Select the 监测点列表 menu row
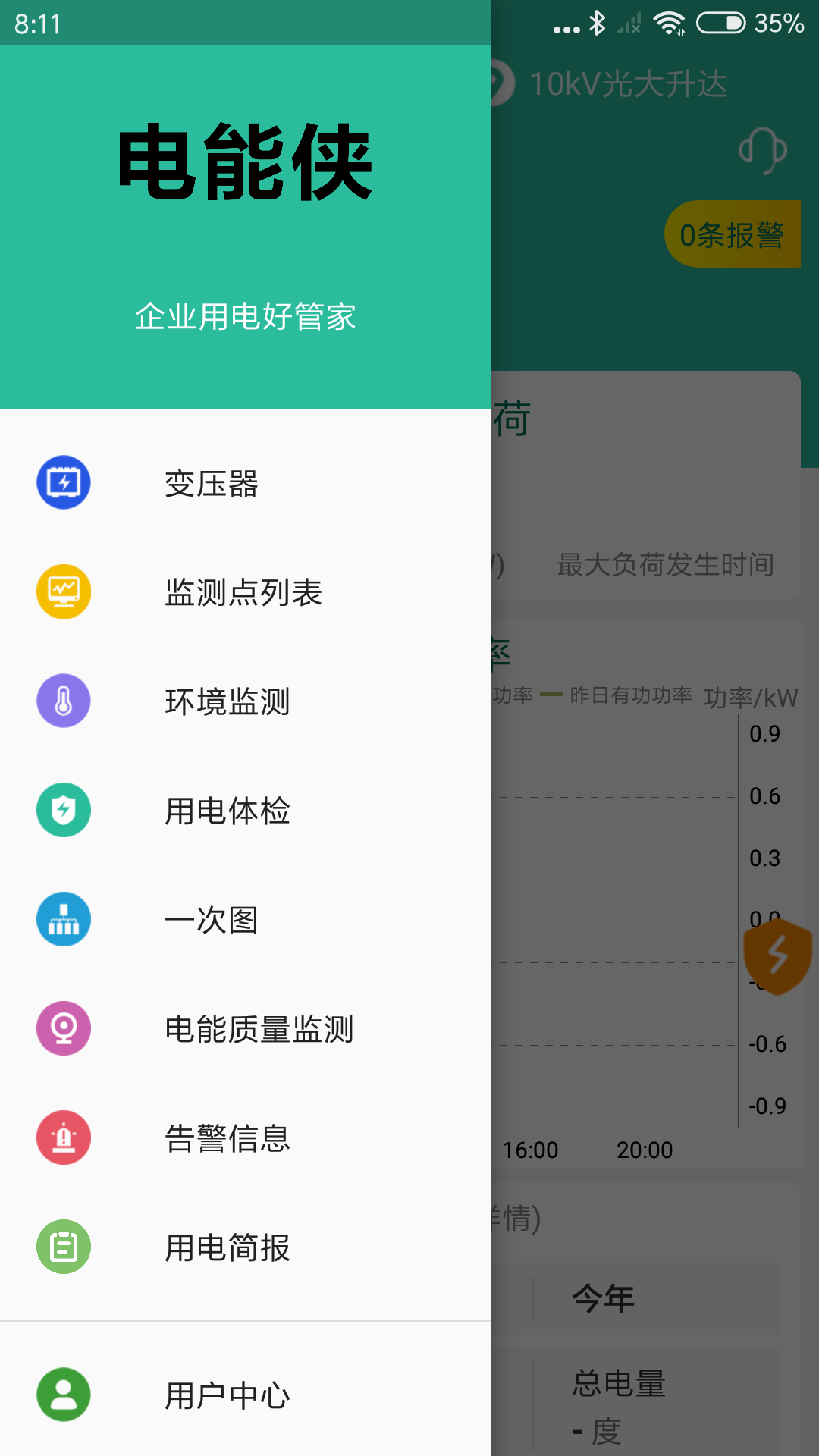This screenshot has width=819, height=1456. coord(243,591)
